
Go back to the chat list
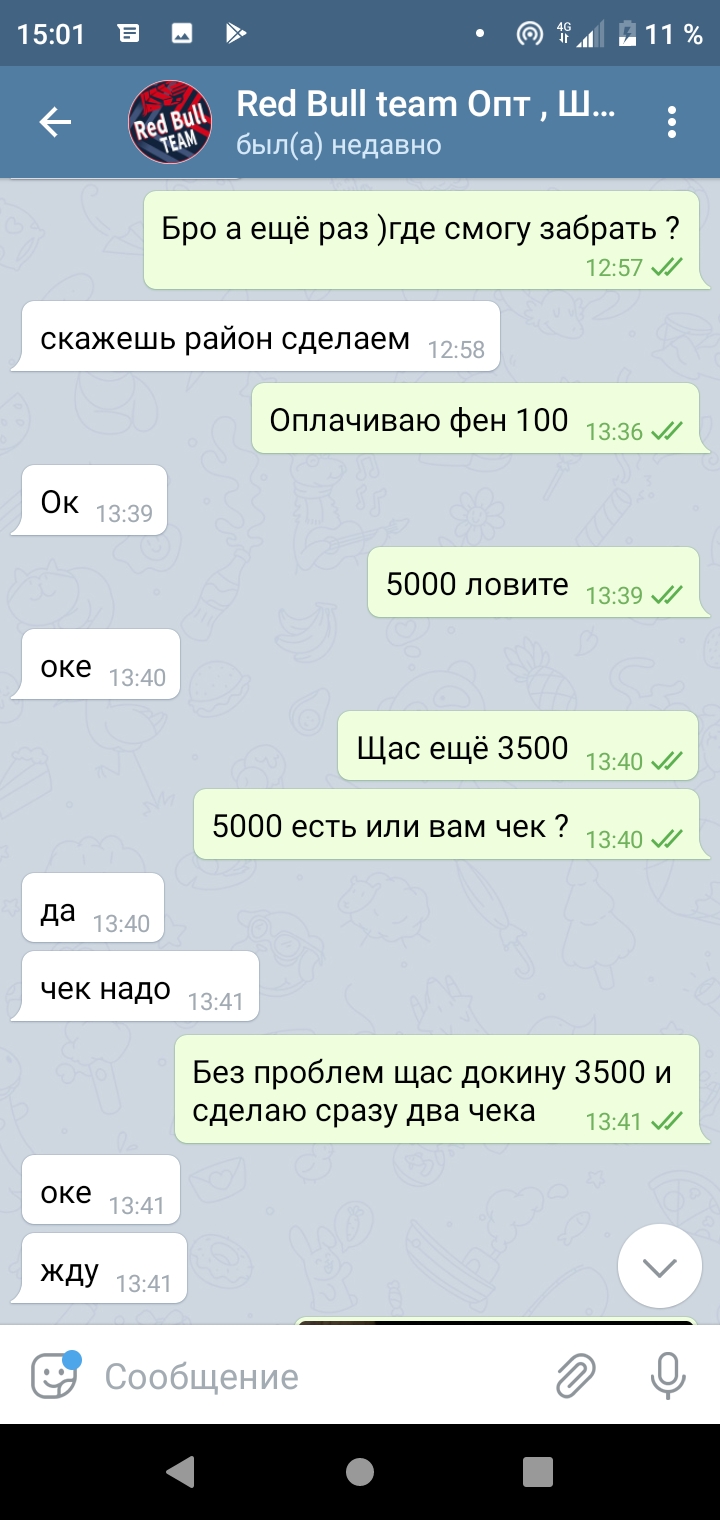click(55, 122)
